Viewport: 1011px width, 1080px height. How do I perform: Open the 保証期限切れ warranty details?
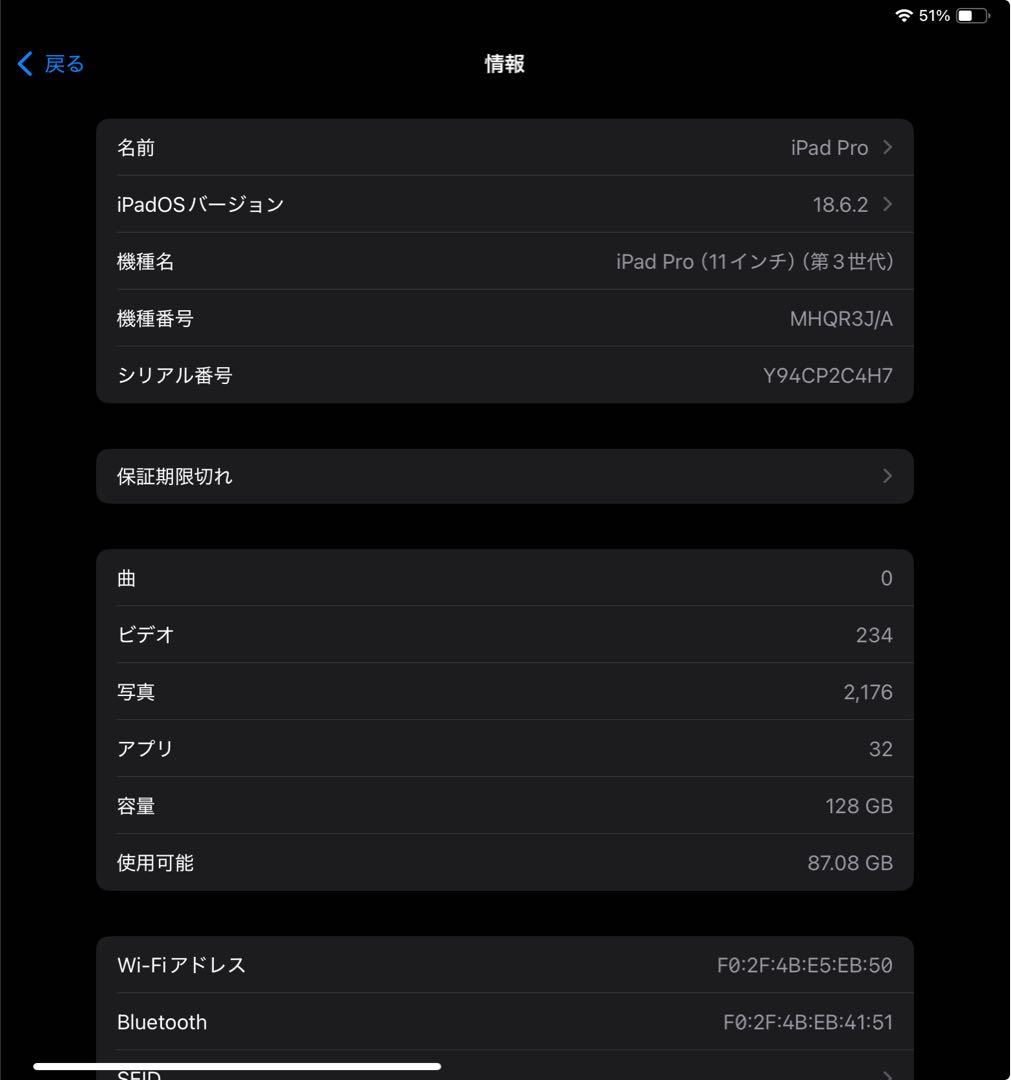click(505, 476)
